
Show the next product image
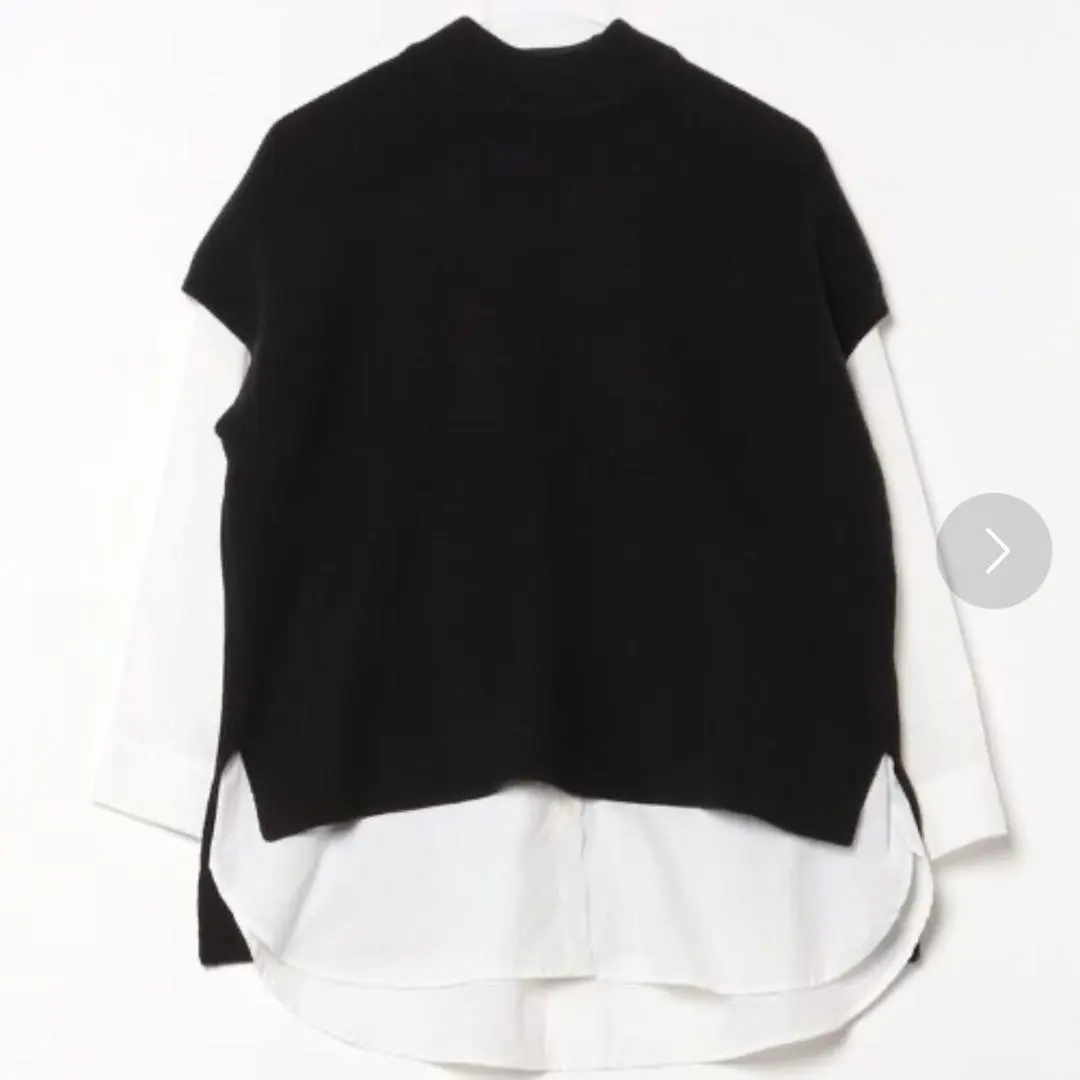coord(993,551)
